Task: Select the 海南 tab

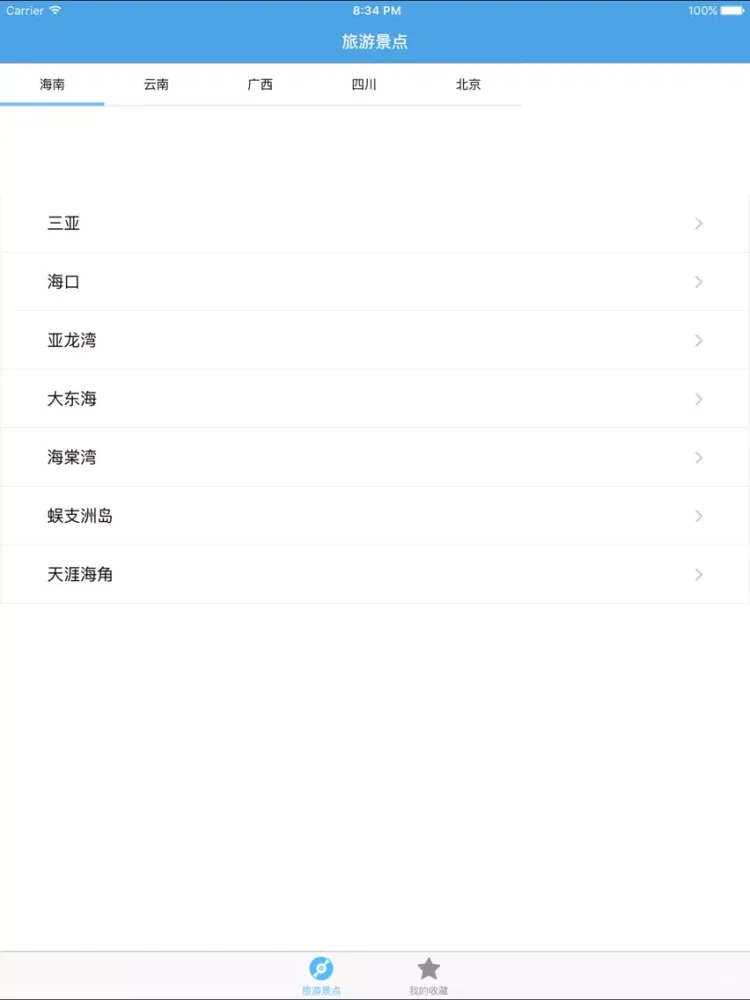Action: [52, 85]
